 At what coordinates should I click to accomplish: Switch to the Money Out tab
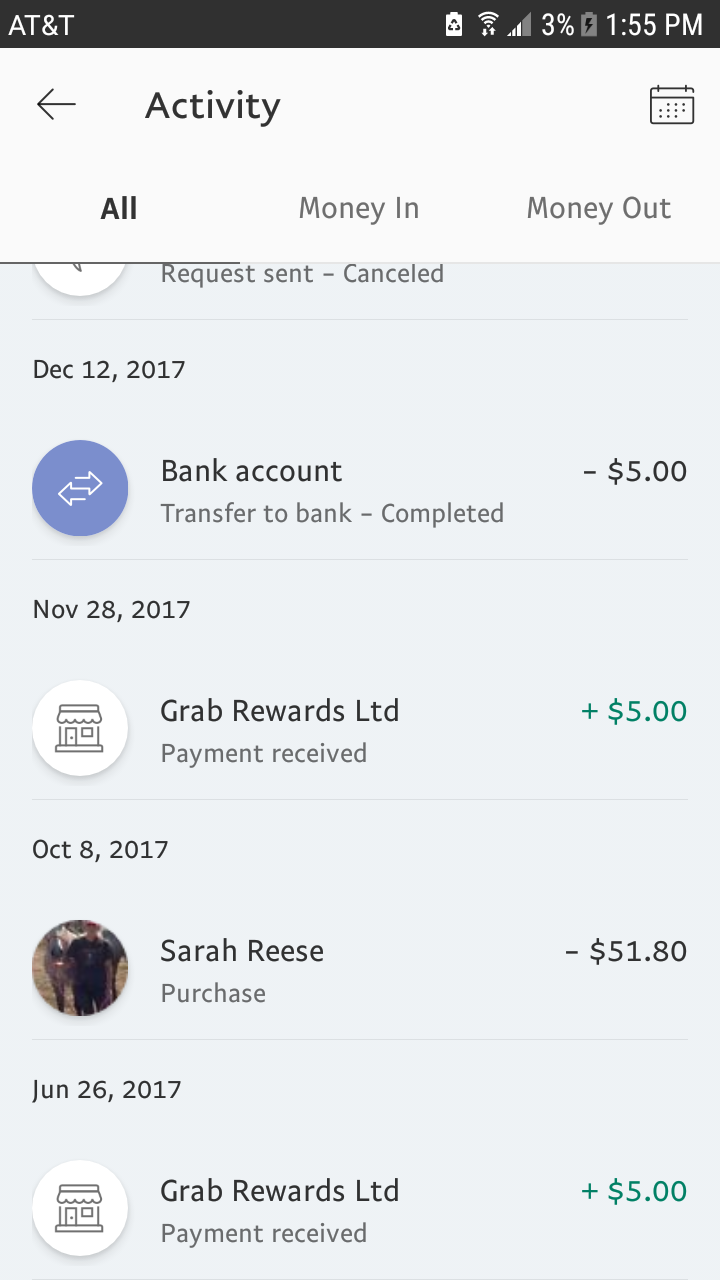coord(599,208)
